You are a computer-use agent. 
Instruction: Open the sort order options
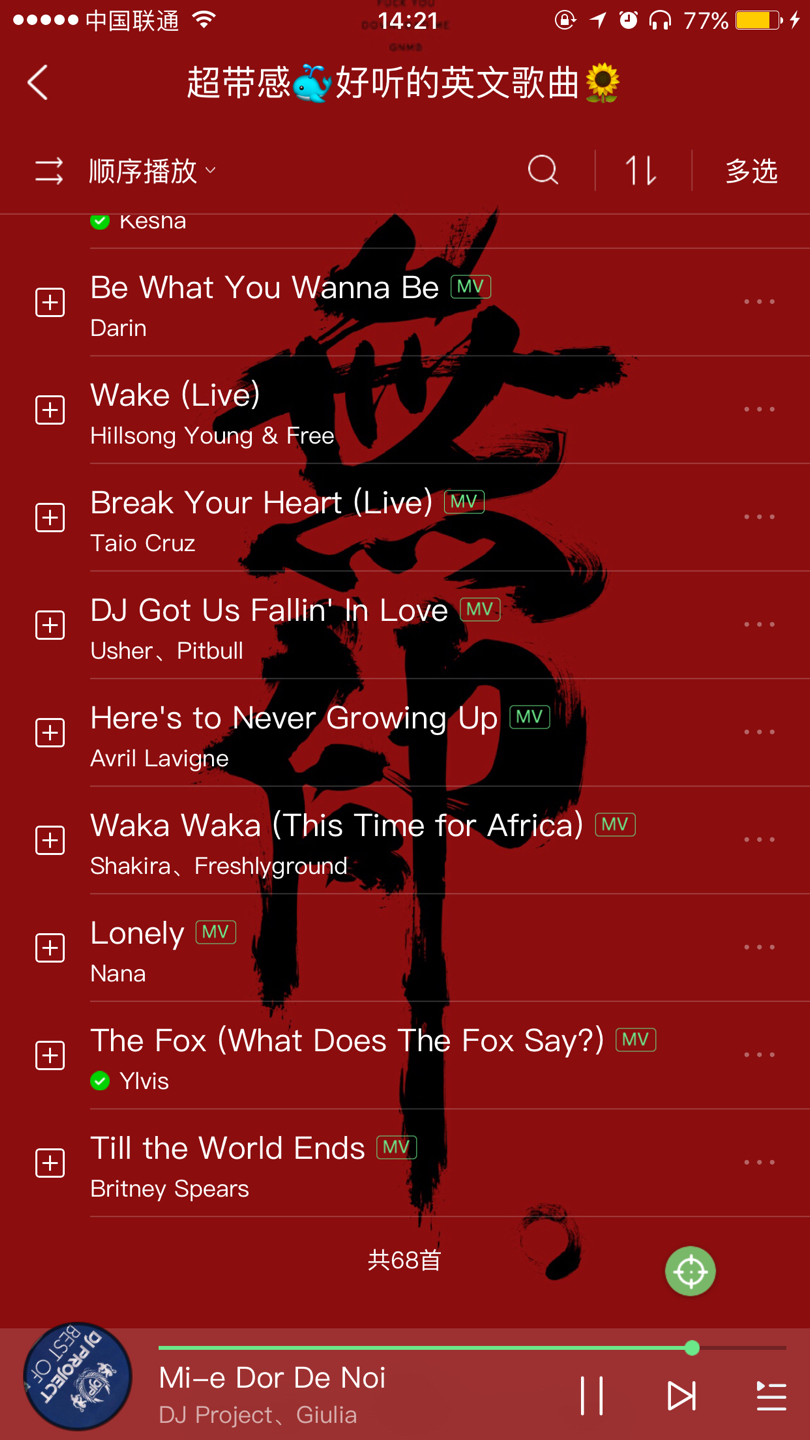641,171
